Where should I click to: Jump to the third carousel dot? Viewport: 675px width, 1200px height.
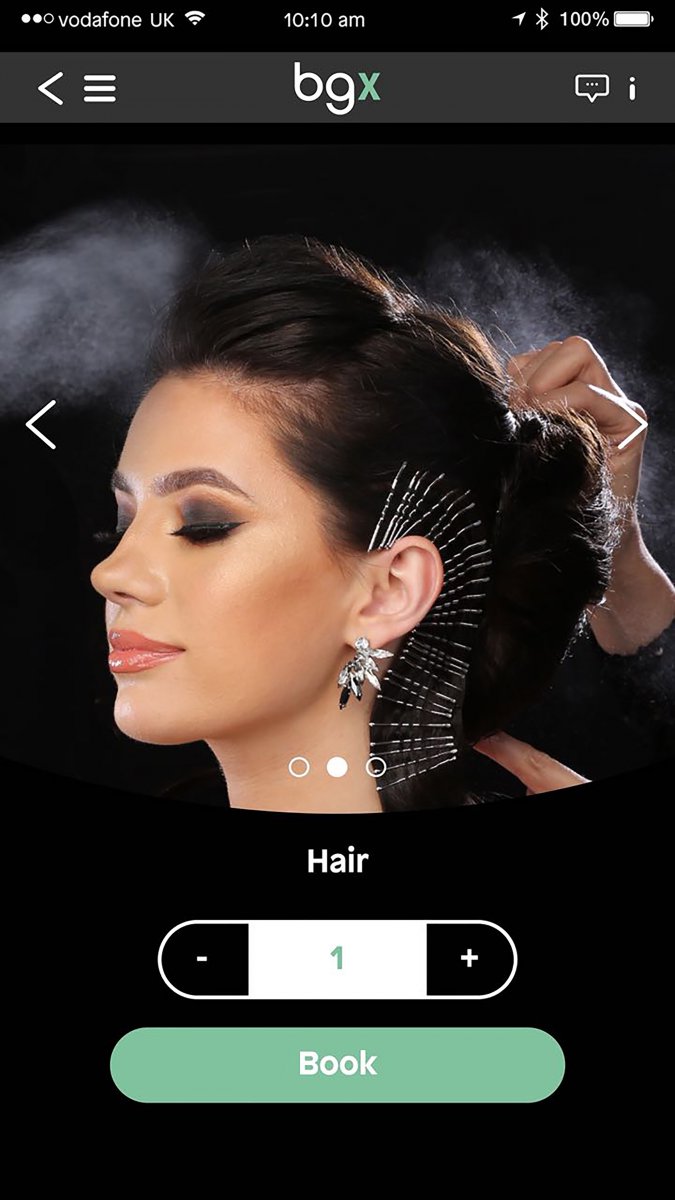pos(376,767)
